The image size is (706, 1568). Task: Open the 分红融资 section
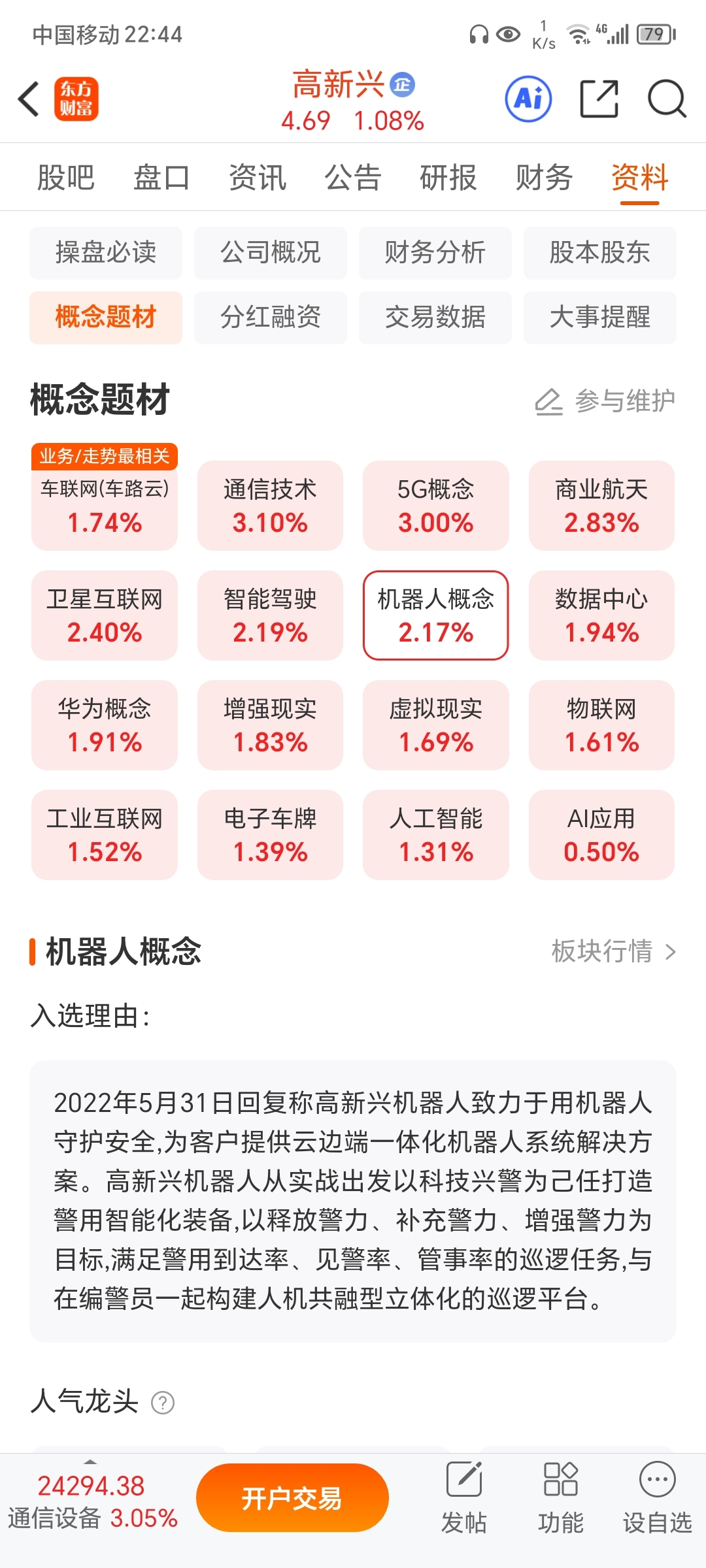[271, 318]
